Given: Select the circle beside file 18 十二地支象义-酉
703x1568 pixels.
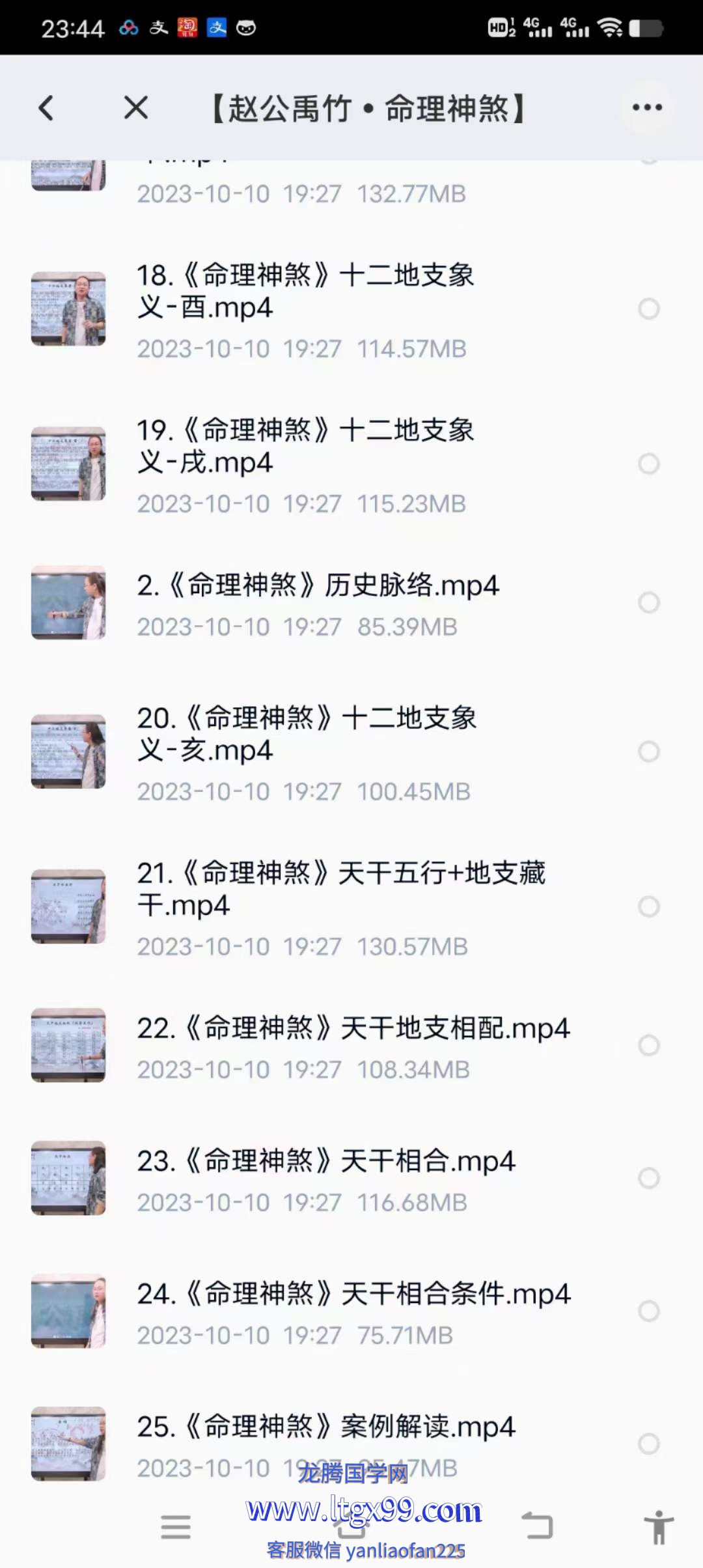Looking at the screenshot, I should click(648, 309).
